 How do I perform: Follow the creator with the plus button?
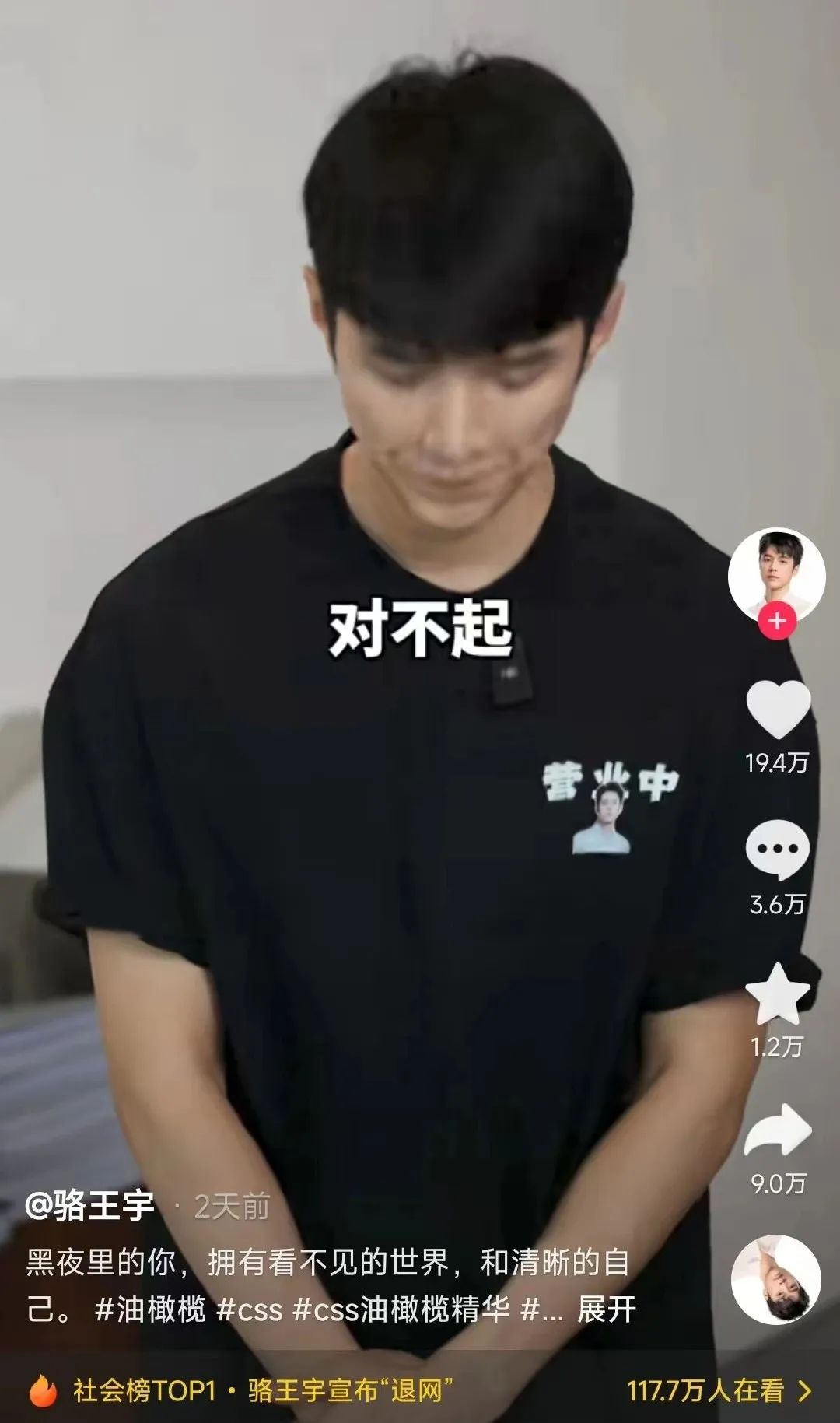point(776,622)
